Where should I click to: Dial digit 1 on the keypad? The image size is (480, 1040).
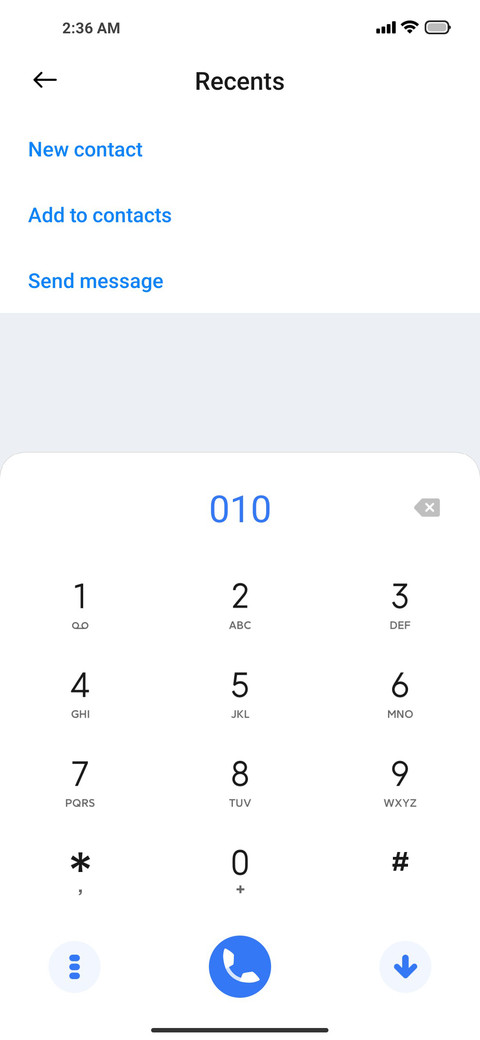[x=80, y=606]
